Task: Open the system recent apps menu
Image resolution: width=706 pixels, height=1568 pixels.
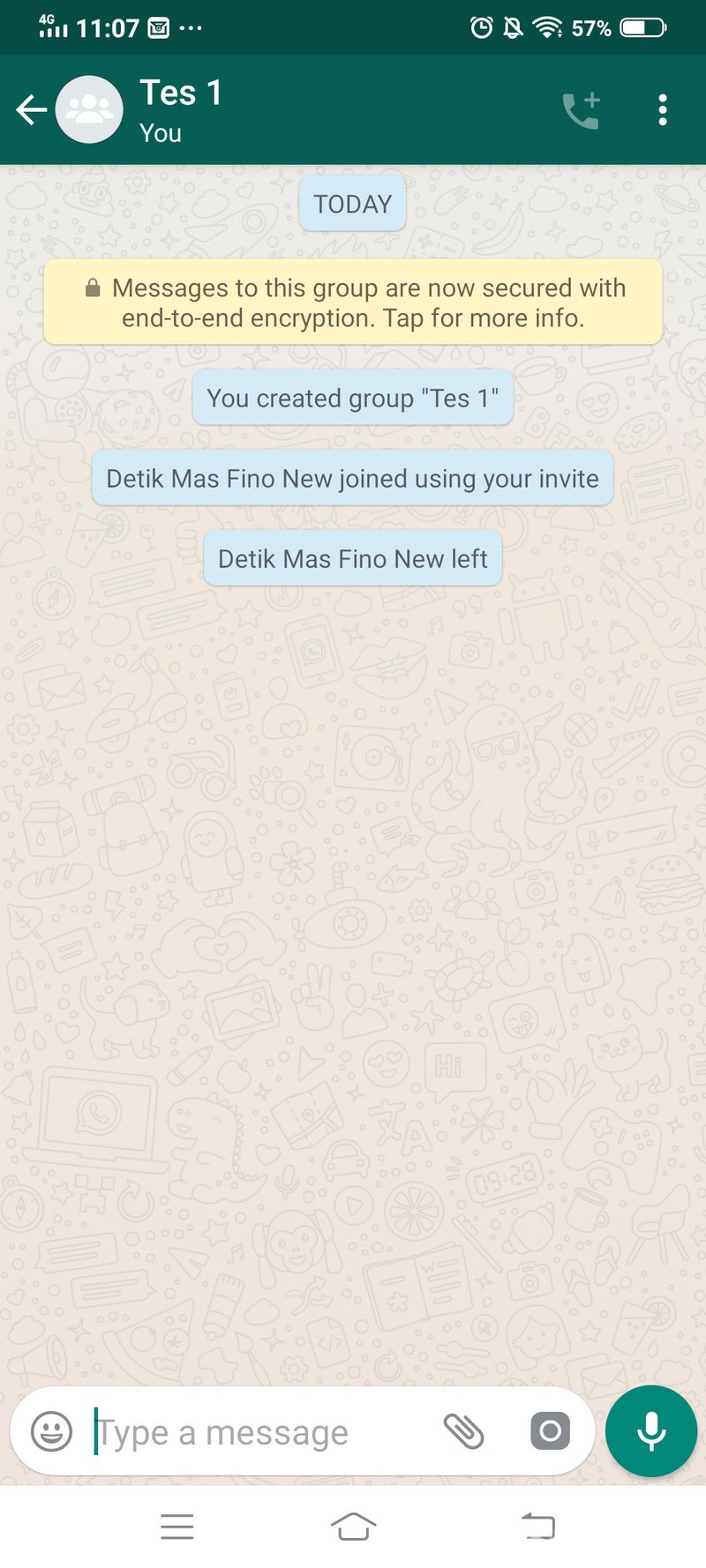Action: tap(176, 1527)
